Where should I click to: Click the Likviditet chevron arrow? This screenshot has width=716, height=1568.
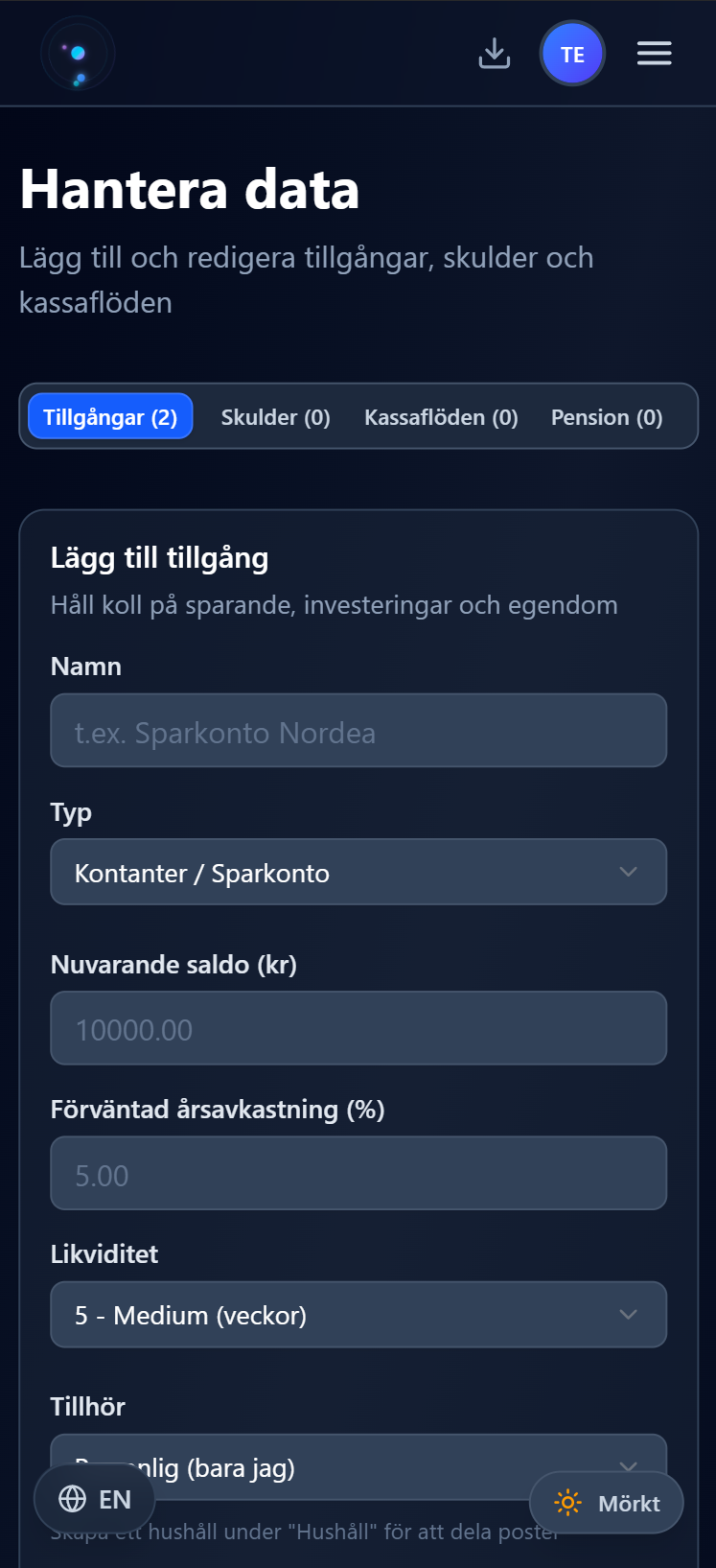point(628,1315)
